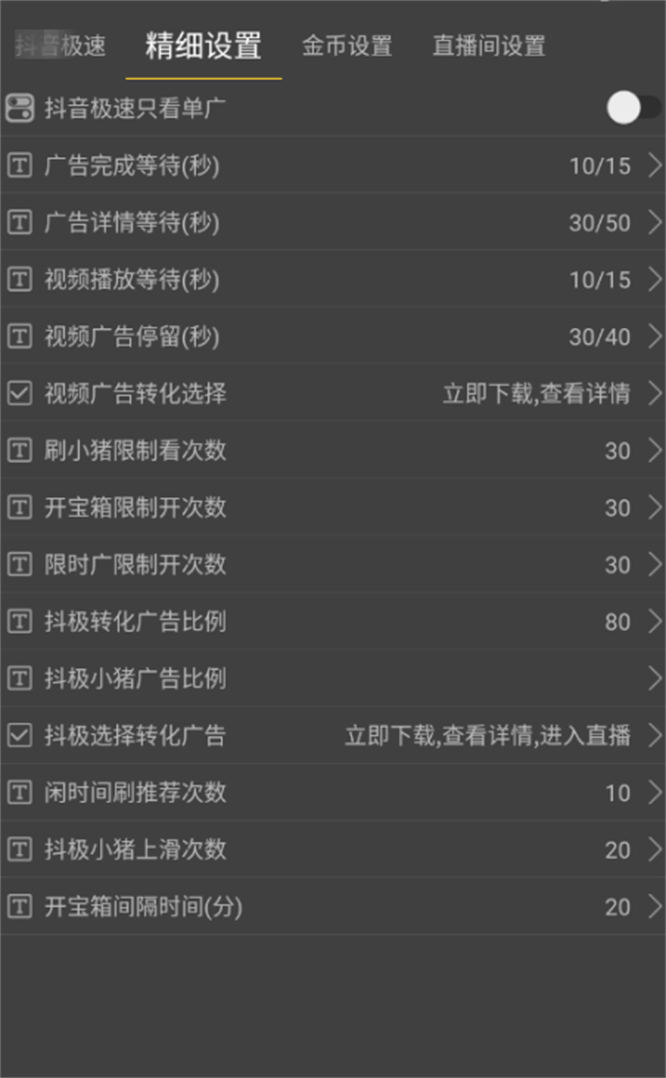Open 视频广告转化选择 options
666x1078 pixels.
click(x=333, y=394)
